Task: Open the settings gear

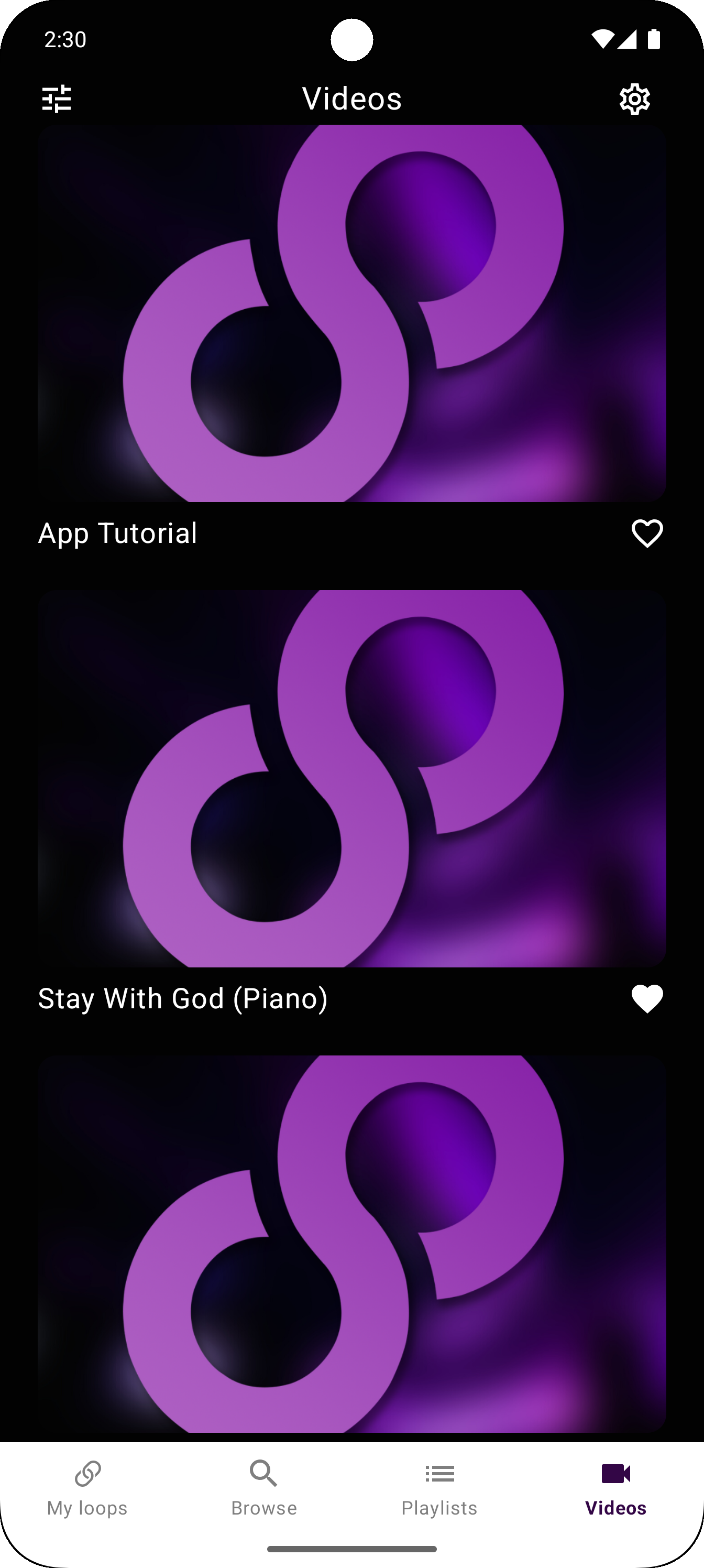Action: pyautogui.click(x=635, y=99)
